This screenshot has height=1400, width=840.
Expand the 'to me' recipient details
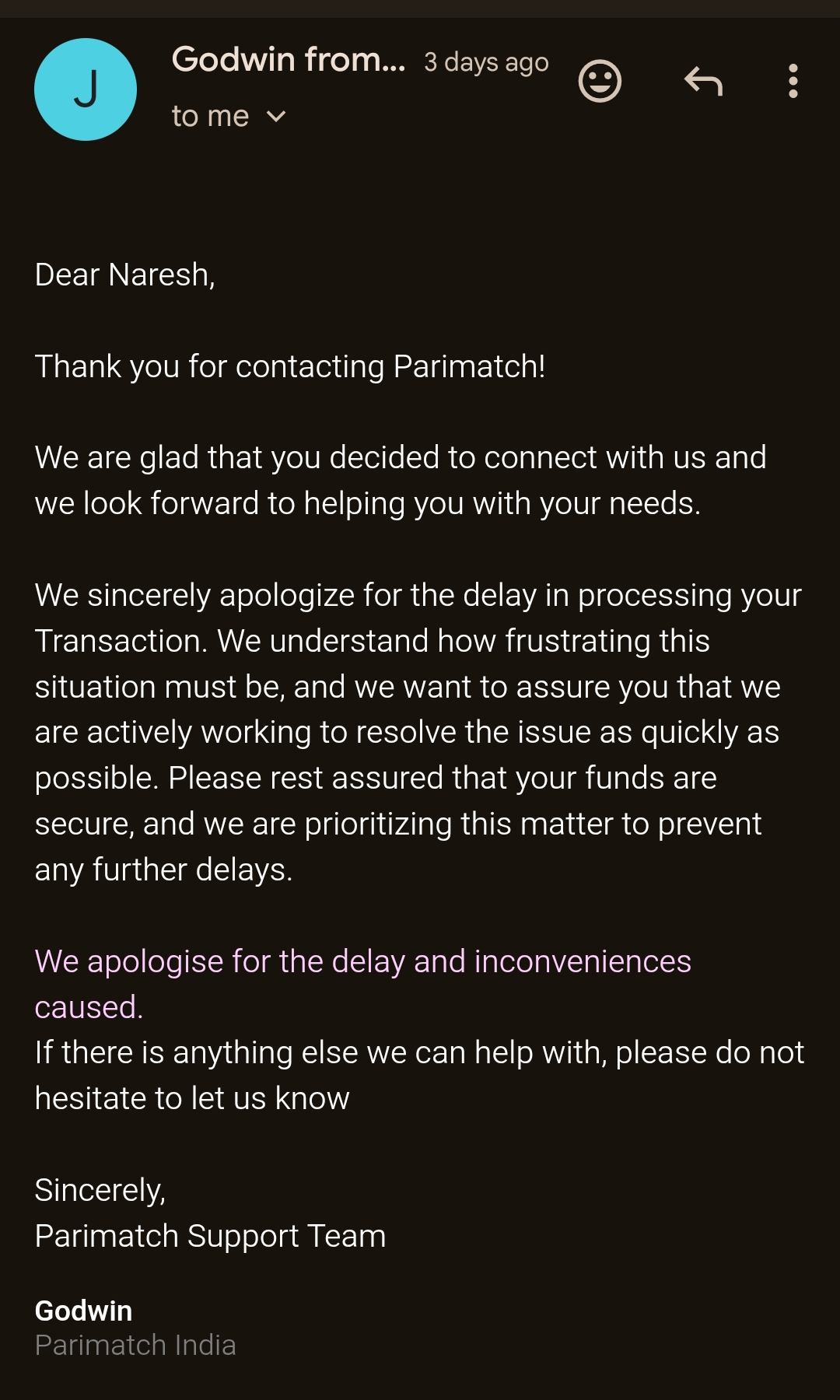[x=275, y=117]
